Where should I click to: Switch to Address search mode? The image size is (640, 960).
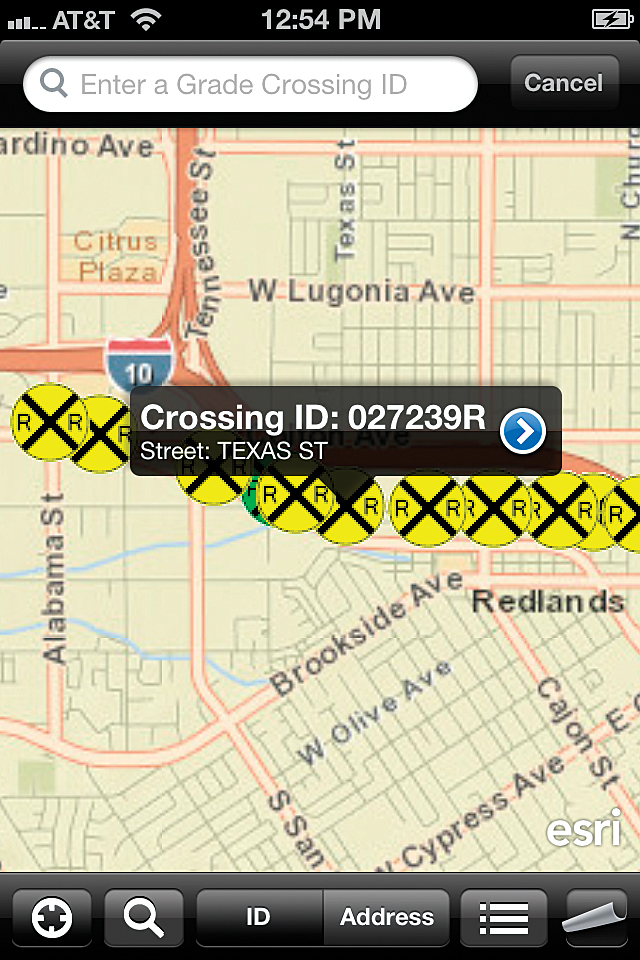pyautogui.click(x=387, y=917)
